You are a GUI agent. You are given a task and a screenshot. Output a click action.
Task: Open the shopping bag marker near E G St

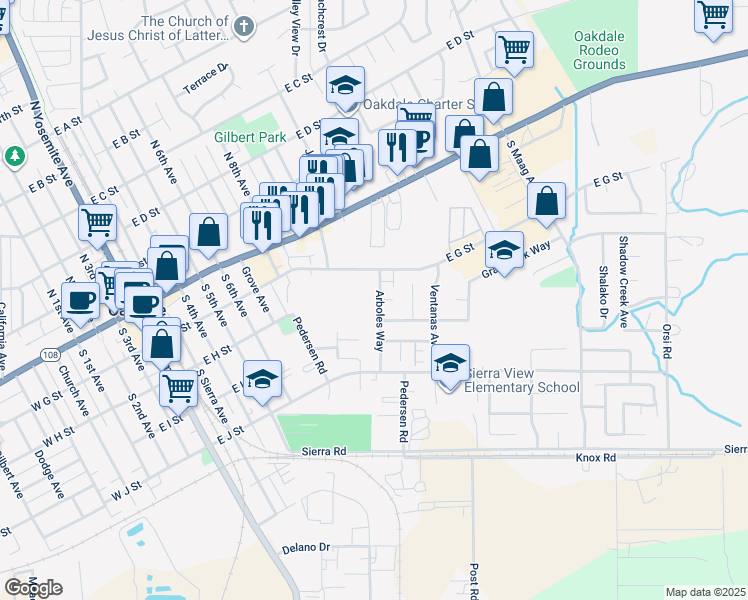(x=546, y=201)
